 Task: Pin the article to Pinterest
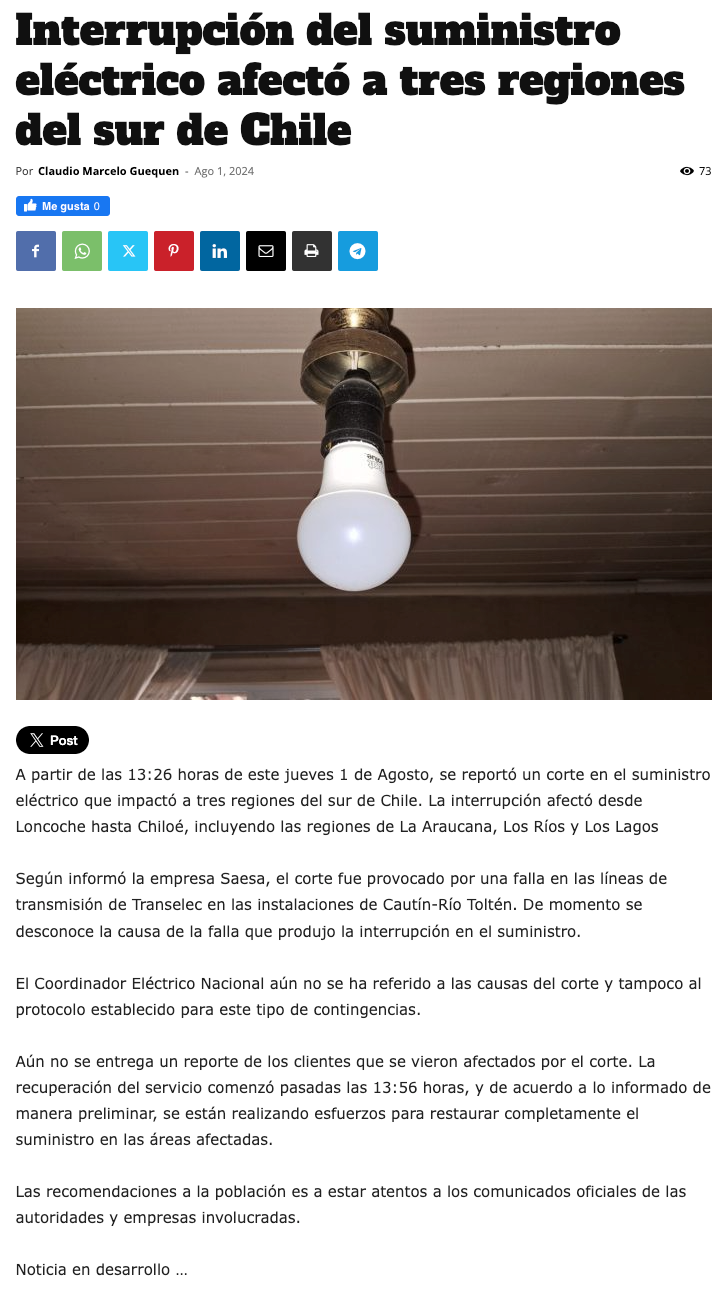(x=174, y=251)
